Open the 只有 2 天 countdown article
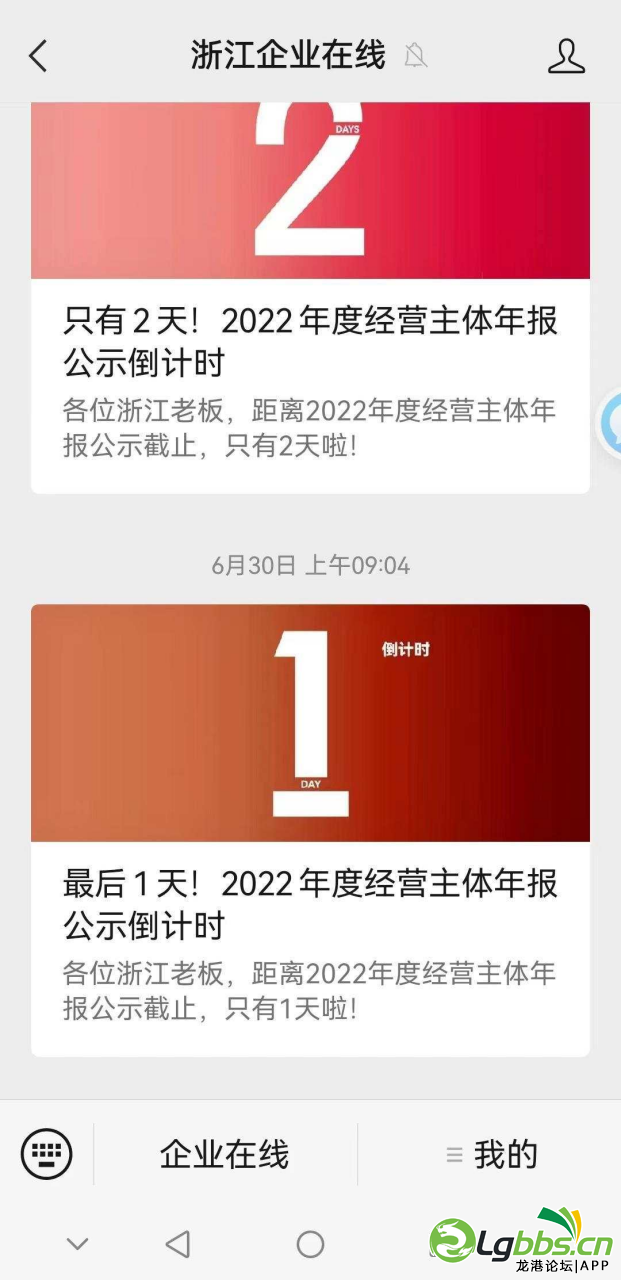The height and width of the screenshot is (1280, 621). click(x=310, y=342)
